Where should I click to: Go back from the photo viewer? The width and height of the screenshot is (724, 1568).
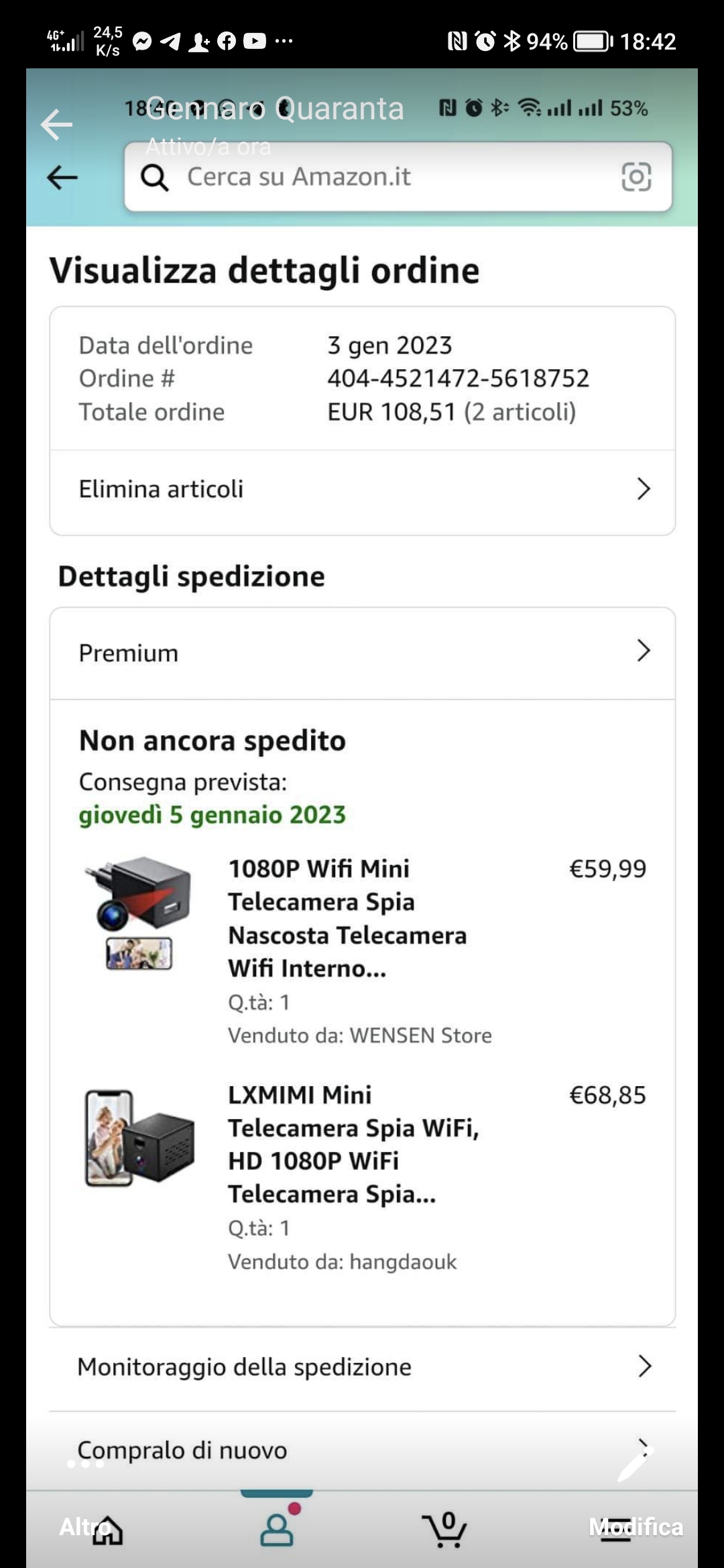[x=56, y=125]
